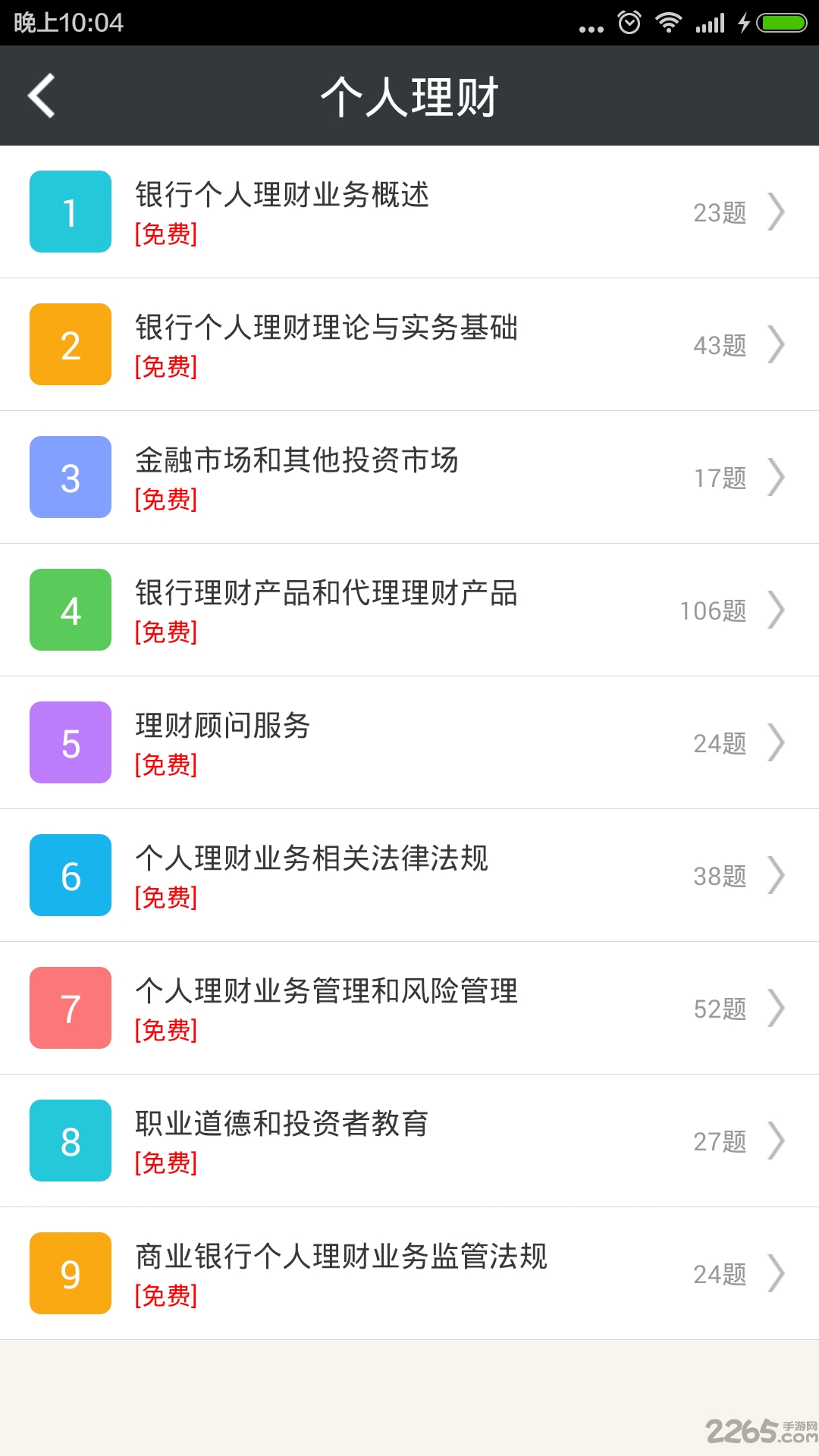819x1456 pixels.
Task: Tap the back arrow in the title bar
Action: click(40, 95)
